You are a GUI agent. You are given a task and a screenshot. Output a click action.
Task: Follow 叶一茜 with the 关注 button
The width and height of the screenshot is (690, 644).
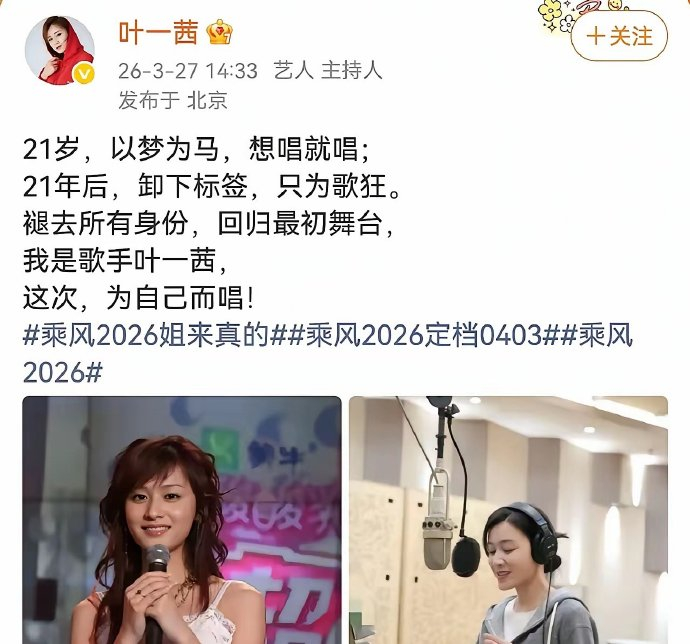point(620,36)
